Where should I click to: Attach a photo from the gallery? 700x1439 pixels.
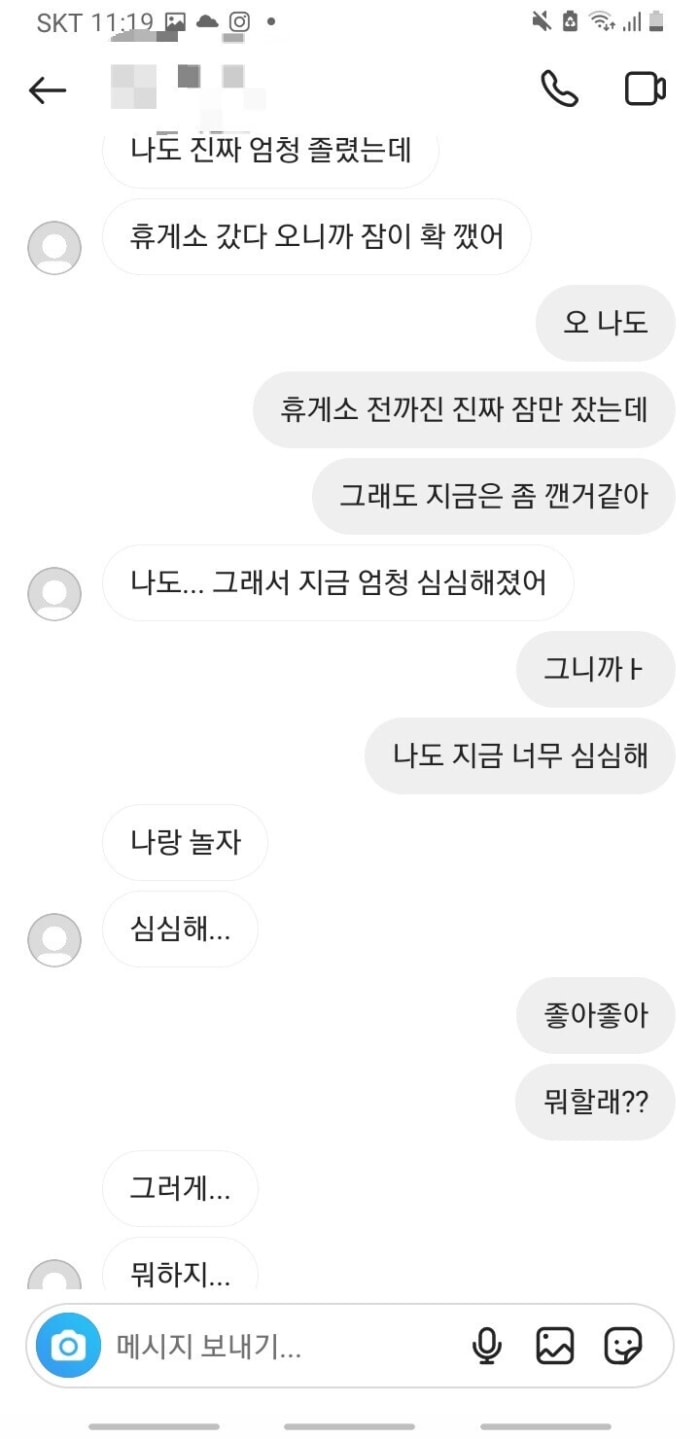(555, 1346)
